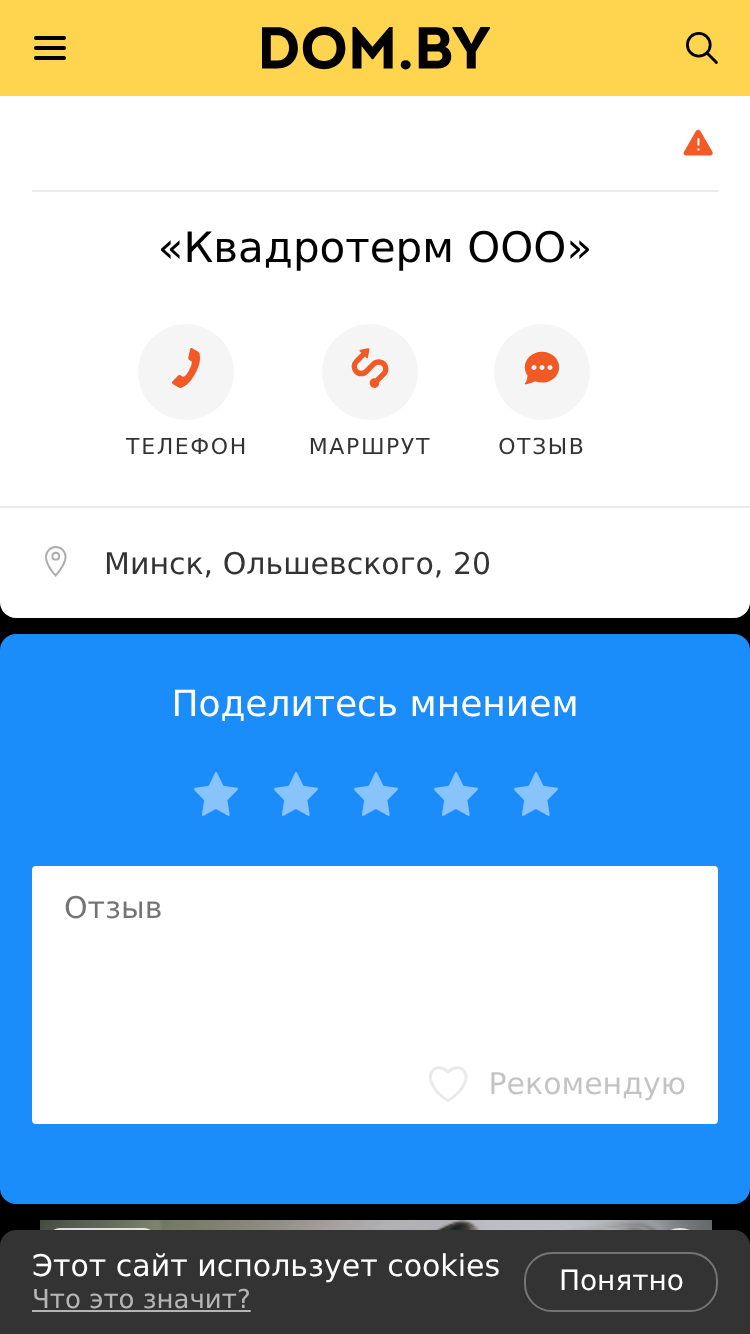The height and width of the screenshot is (1334, 750).
Task: Get directions with Маршрут
Action: coord(370,372)
